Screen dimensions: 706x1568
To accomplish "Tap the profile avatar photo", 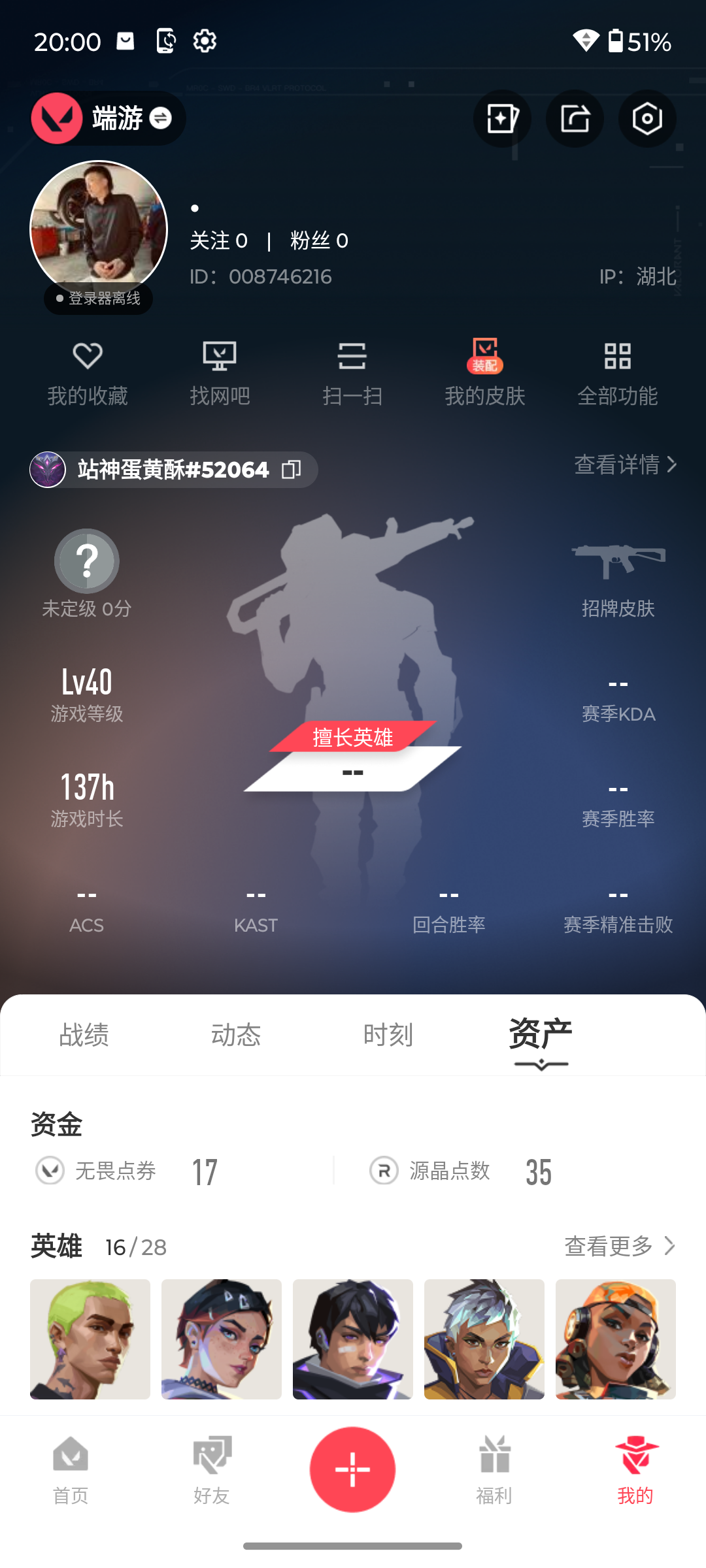I will pos(99,229).
